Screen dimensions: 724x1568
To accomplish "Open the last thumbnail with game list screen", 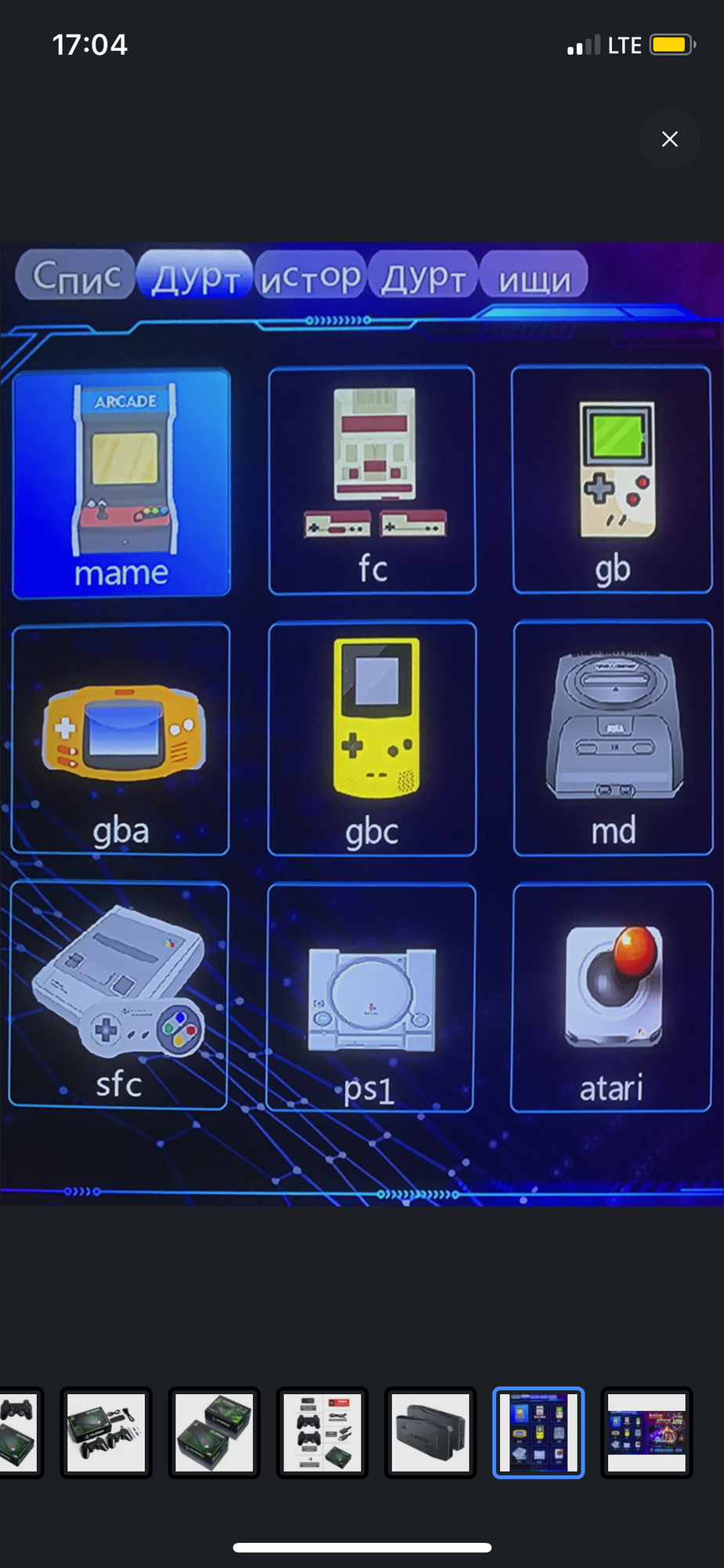I will (646, 1432).
